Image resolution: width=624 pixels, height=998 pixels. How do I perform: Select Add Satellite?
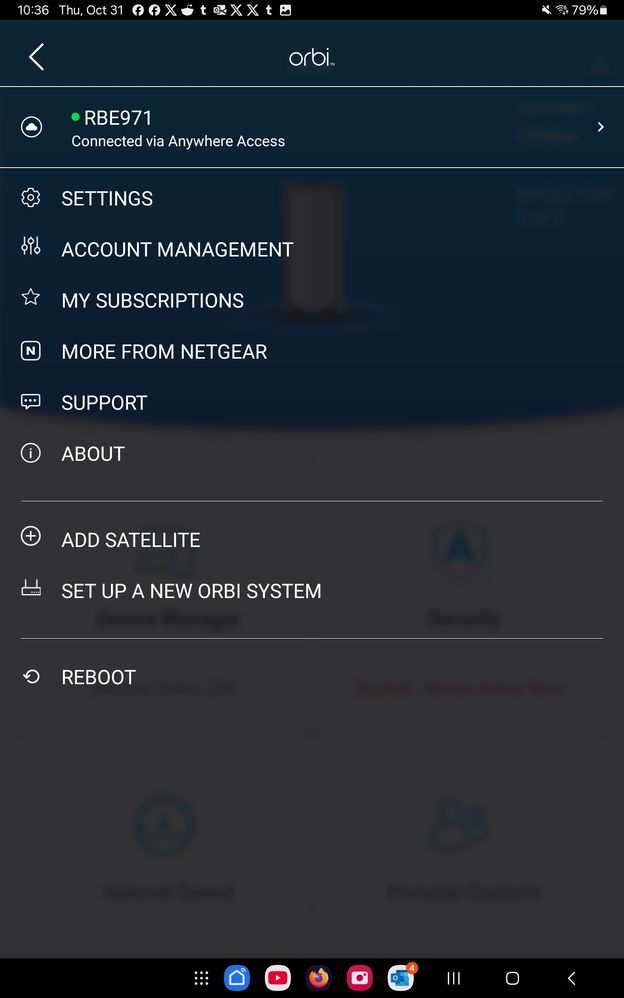130,540
